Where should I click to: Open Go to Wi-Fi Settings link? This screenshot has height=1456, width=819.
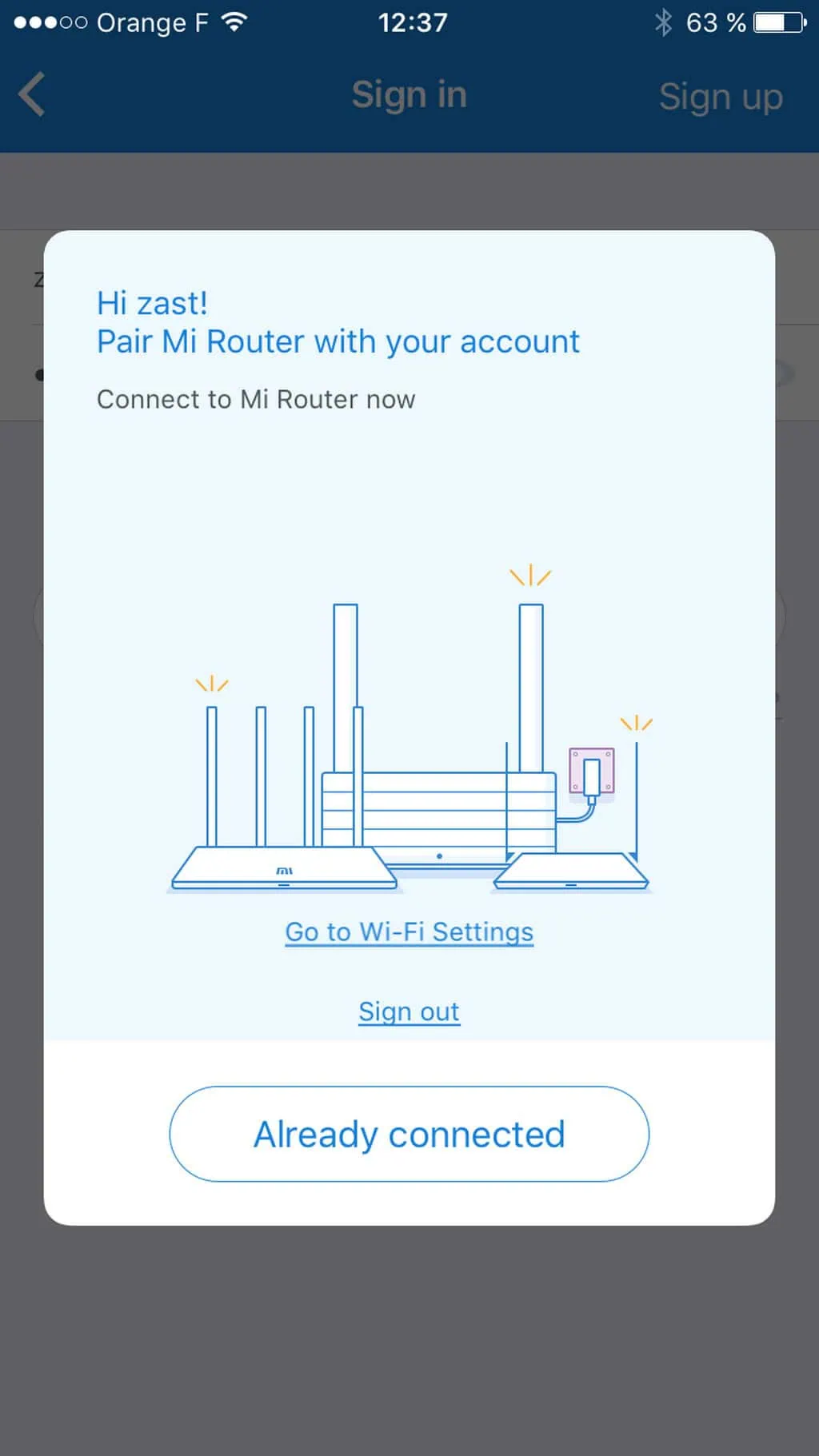point(409,931)
